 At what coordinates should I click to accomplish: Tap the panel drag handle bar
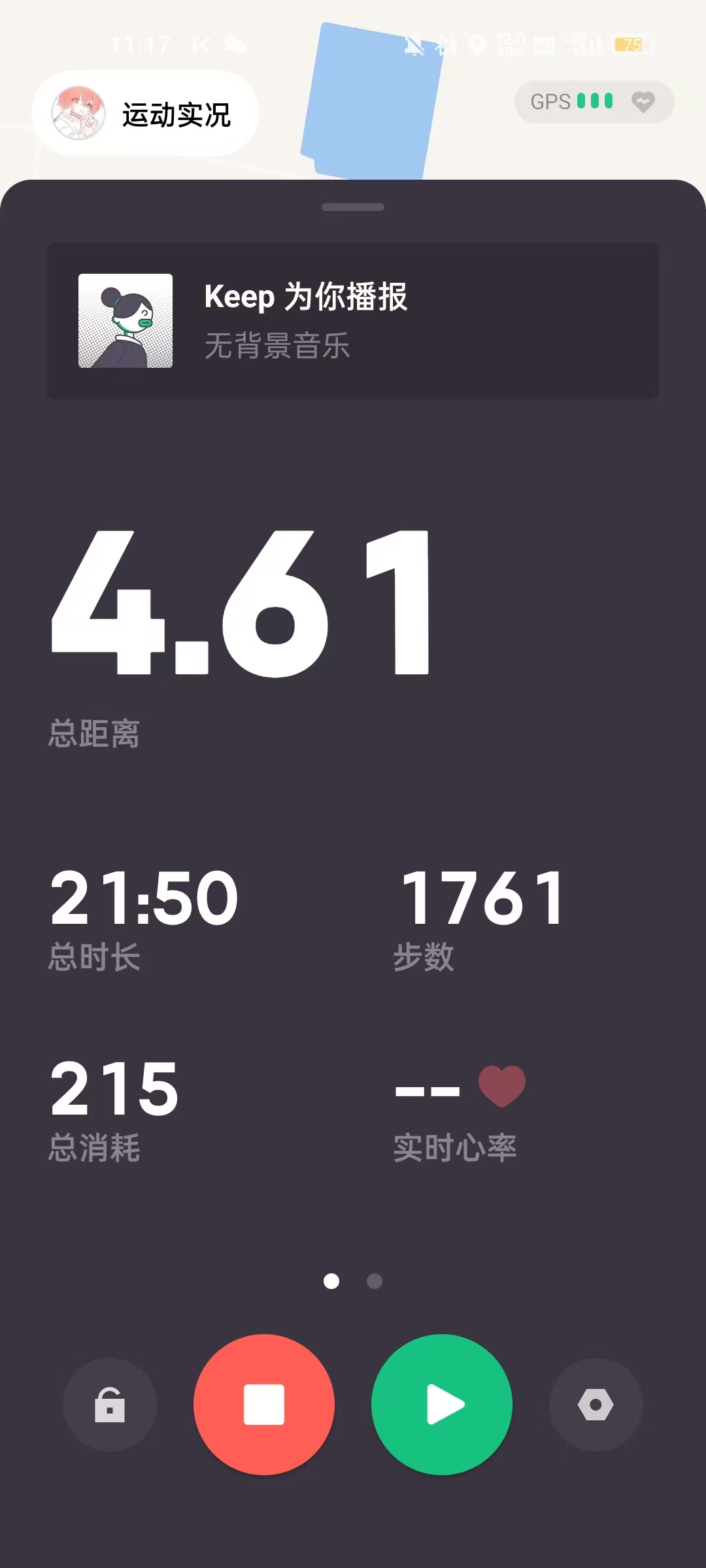point(353,207)
